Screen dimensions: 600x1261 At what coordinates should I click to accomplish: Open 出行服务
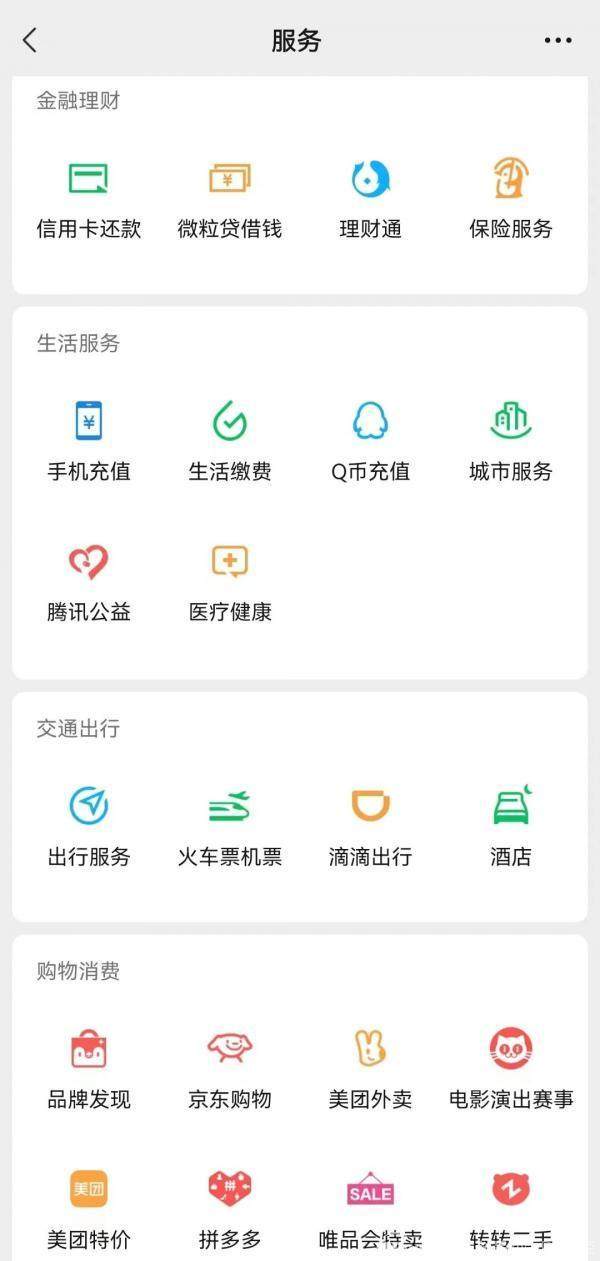(x=89, y=827)
